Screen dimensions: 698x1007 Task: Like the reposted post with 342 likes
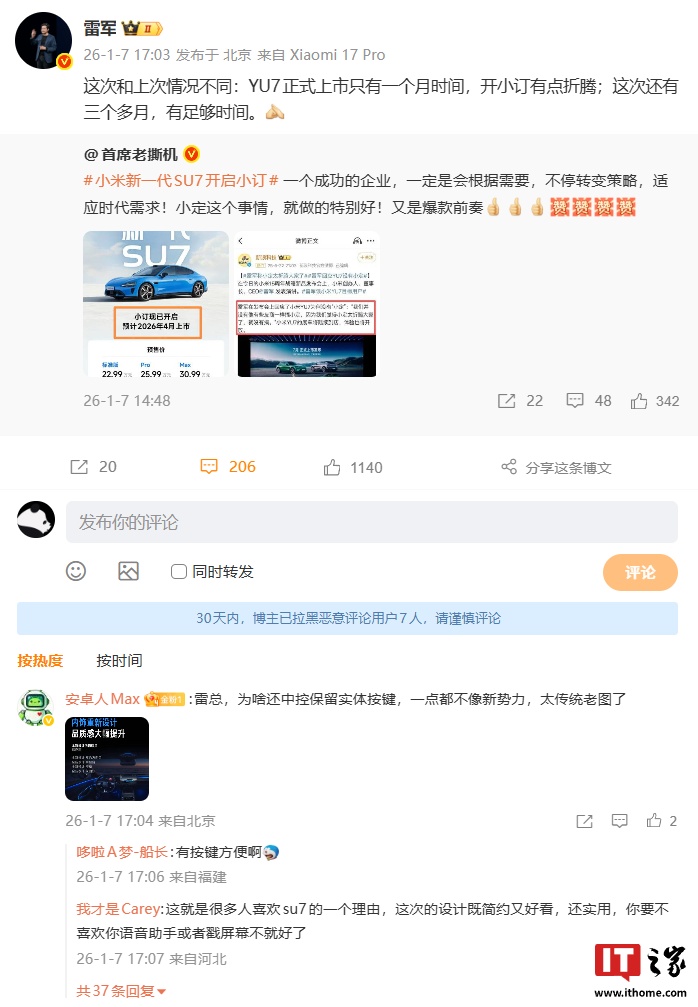coord(654,401)
